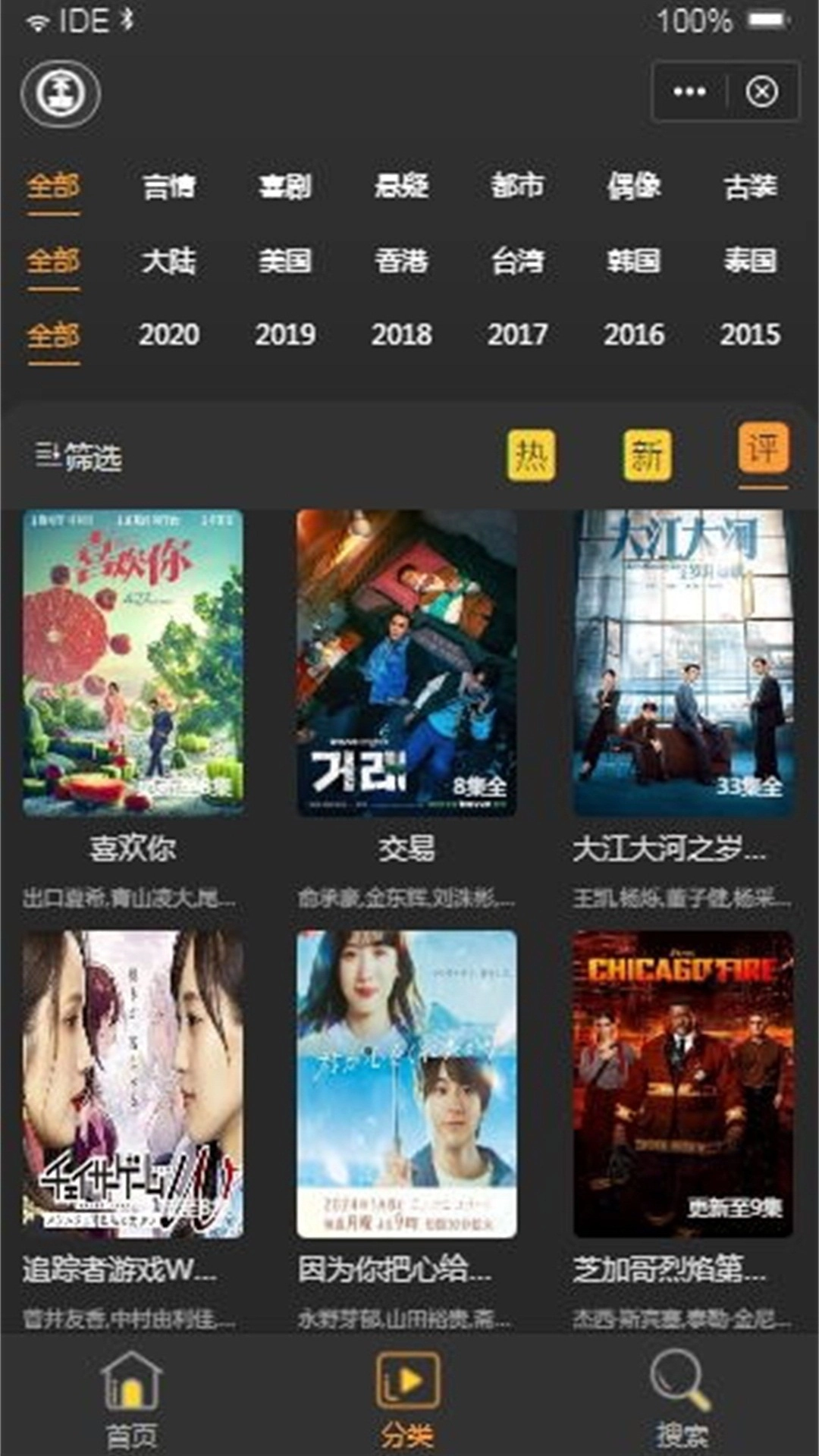
Task: Show titles from 美国
Action: pyautogui.click(x=285, y=262)
